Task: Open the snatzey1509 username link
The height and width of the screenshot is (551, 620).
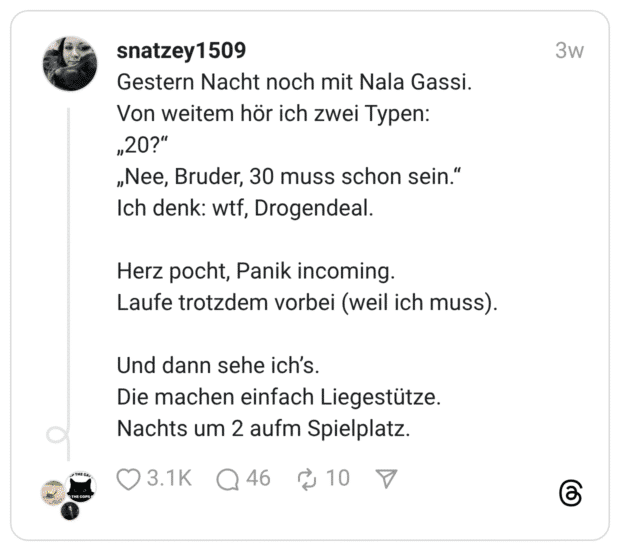Action: click(181, 50)
